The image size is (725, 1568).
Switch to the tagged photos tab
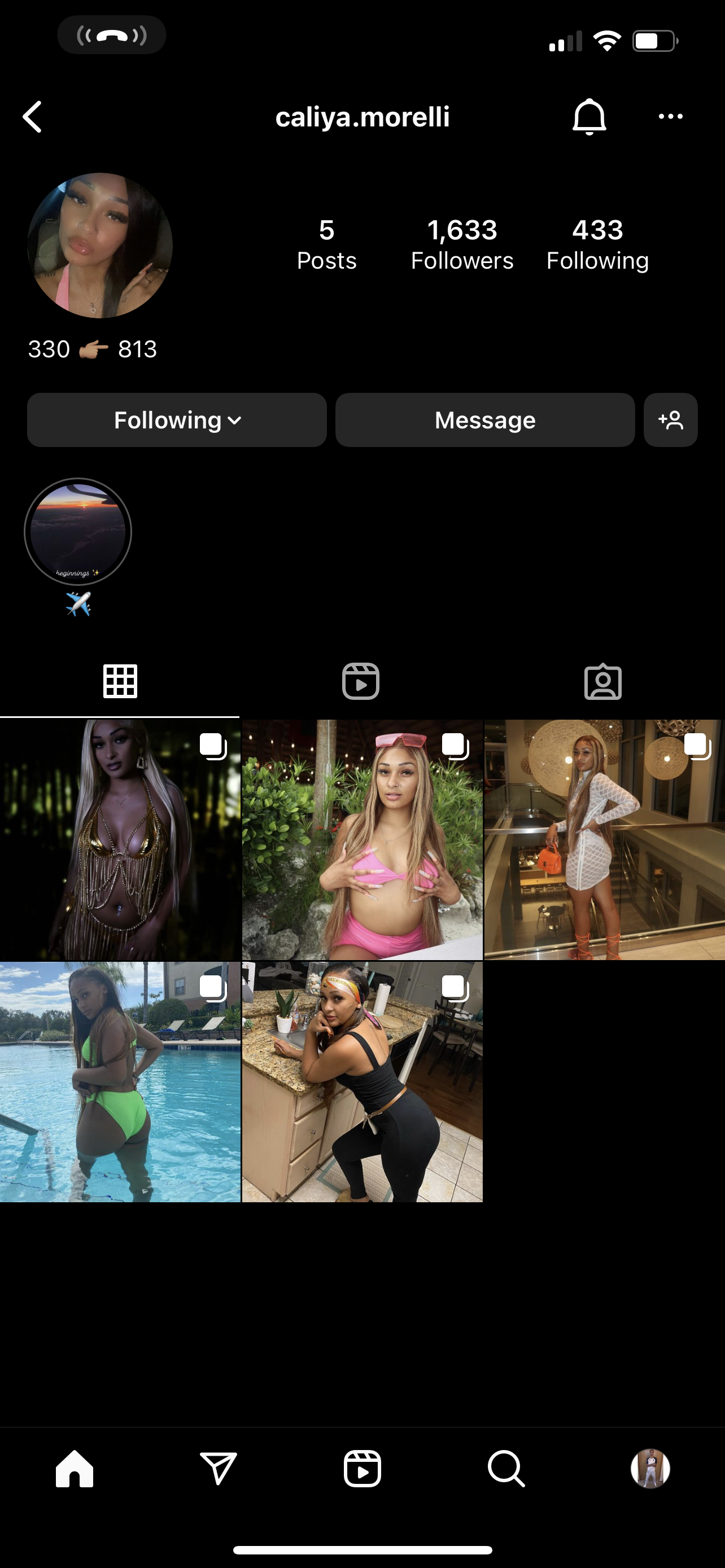602,681
